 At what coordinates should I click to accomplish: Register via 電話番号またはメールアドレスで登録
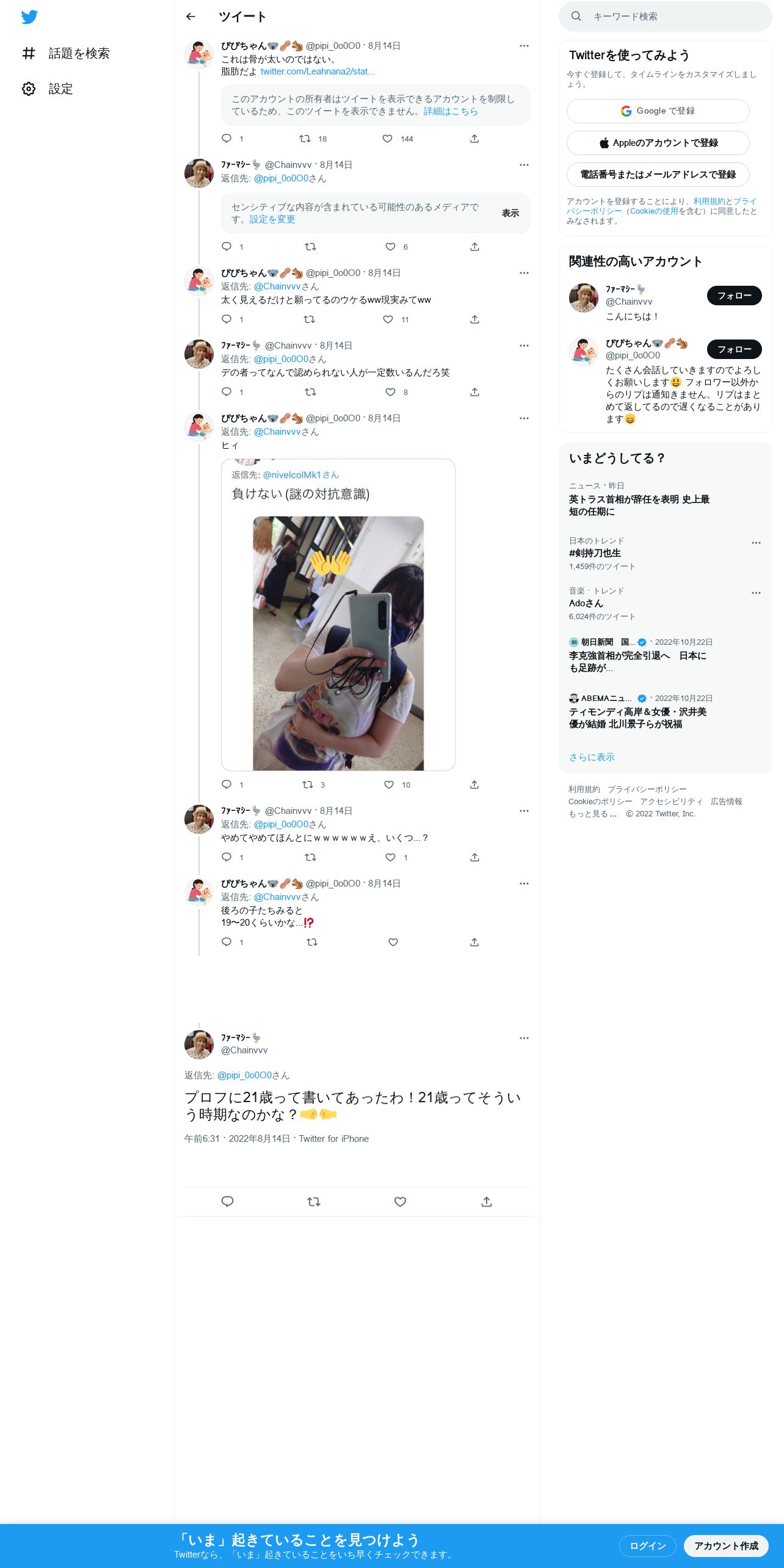point(658,175)
